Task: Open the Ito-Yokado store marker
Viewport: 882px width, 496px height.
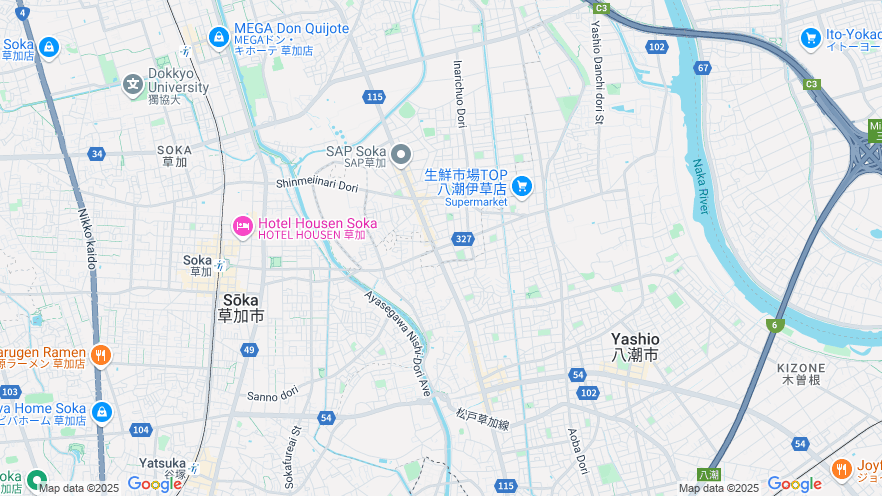Action: pyautogui.click(x=811, y=38)
